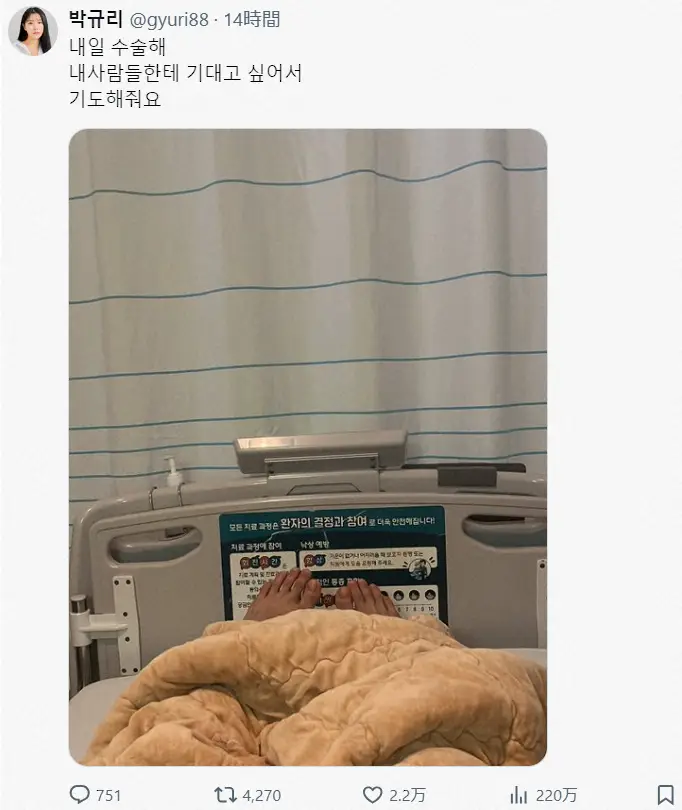Open the hospital bed photo
This screenshot has height=810, width=682.
tap(307, 447)
